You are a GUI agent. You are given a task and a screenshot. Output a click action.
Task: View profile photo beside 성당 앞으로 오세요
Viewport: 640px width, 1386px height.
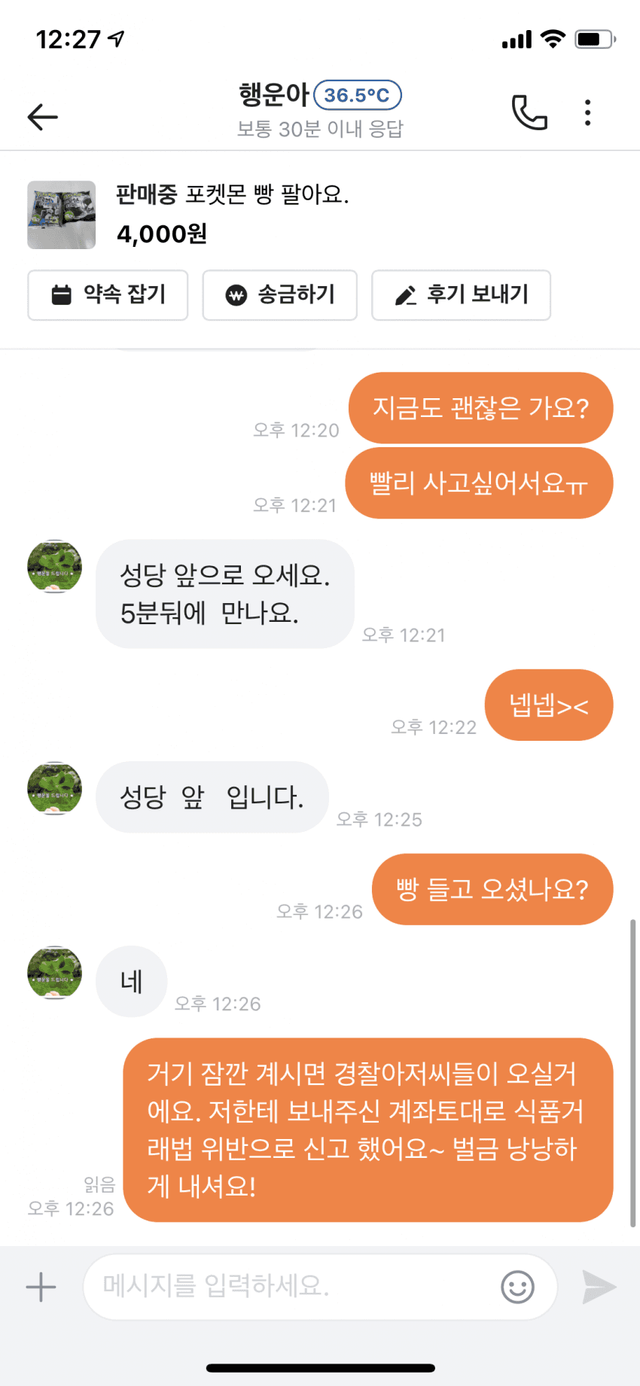point(54,566)
